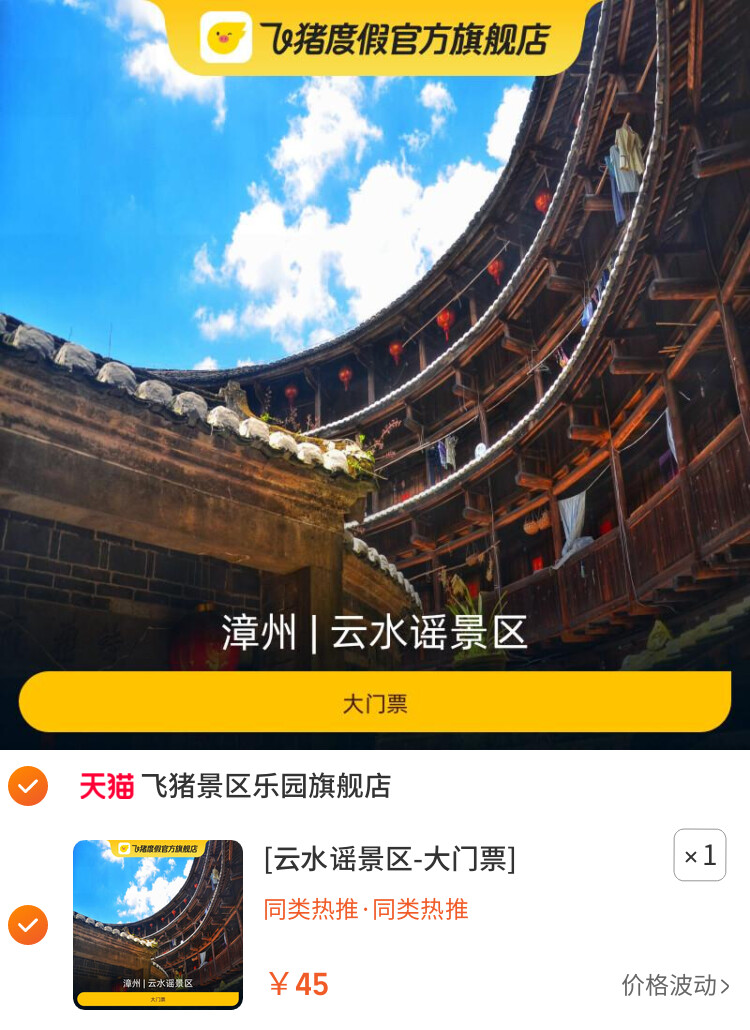Change the ×1 quantity
The image size is (750, 1030).
(x=699, y=856)
